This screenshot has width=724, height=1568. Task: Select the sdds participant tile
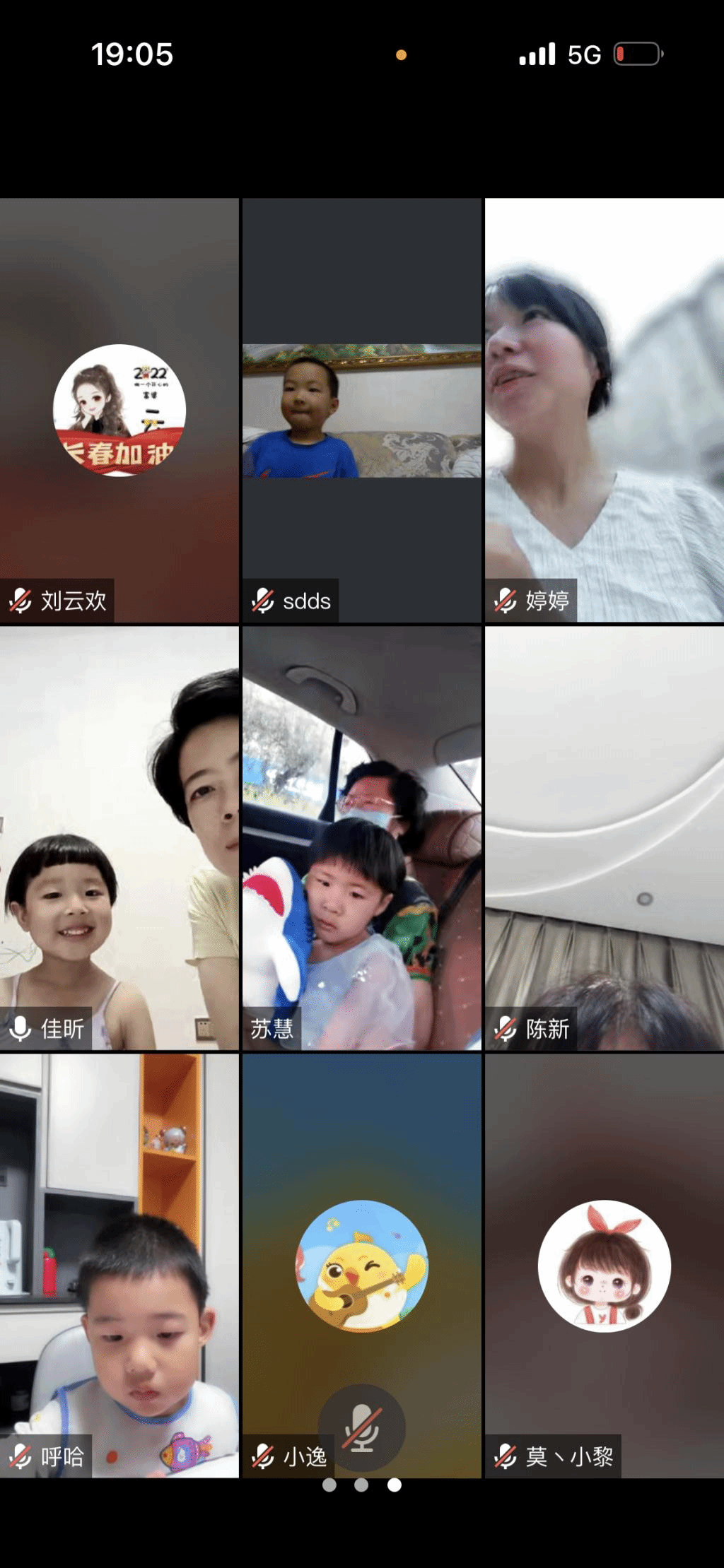coord(361,410)
